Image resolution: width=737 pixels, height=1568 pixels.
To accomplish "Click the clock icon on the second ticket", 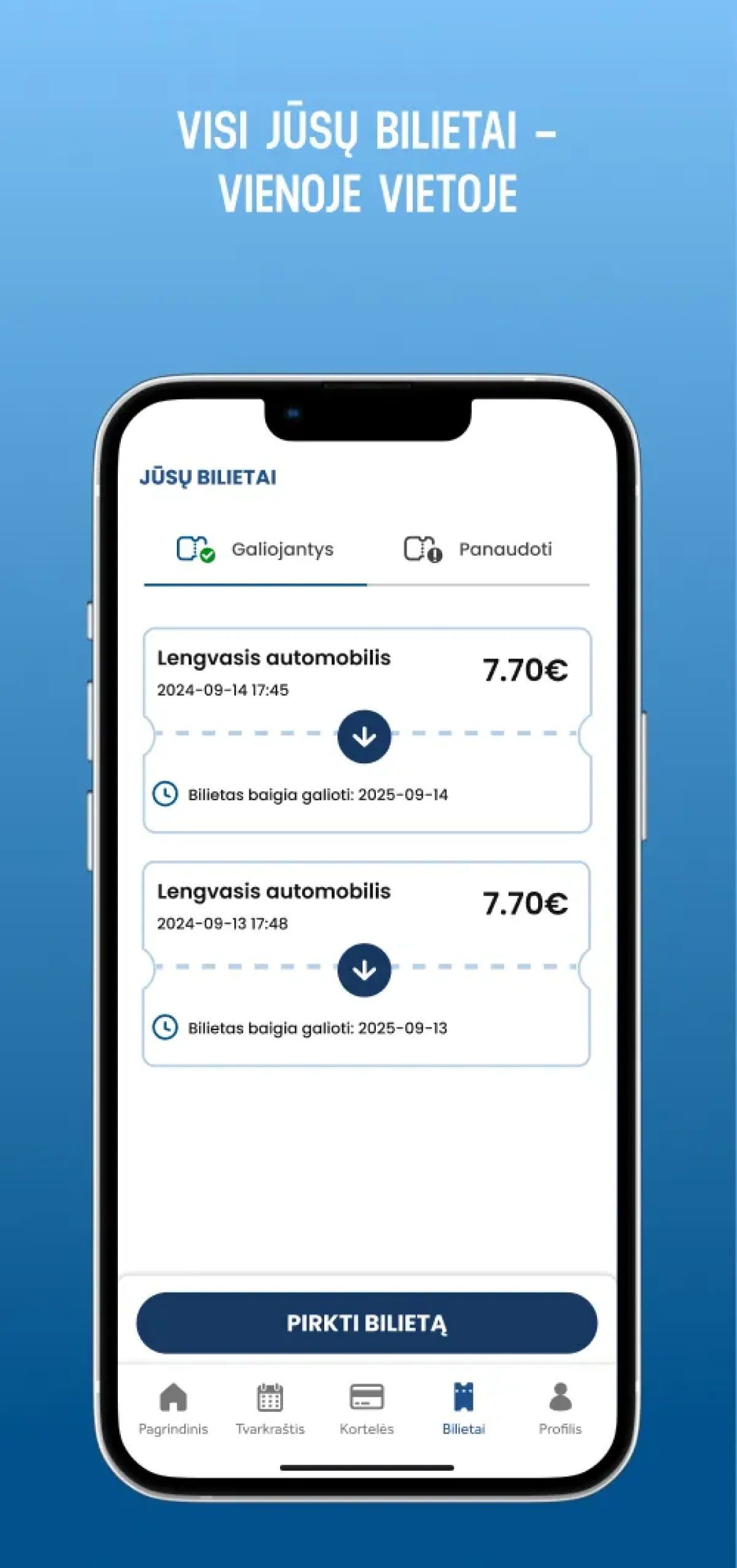I will (166, 1028).
